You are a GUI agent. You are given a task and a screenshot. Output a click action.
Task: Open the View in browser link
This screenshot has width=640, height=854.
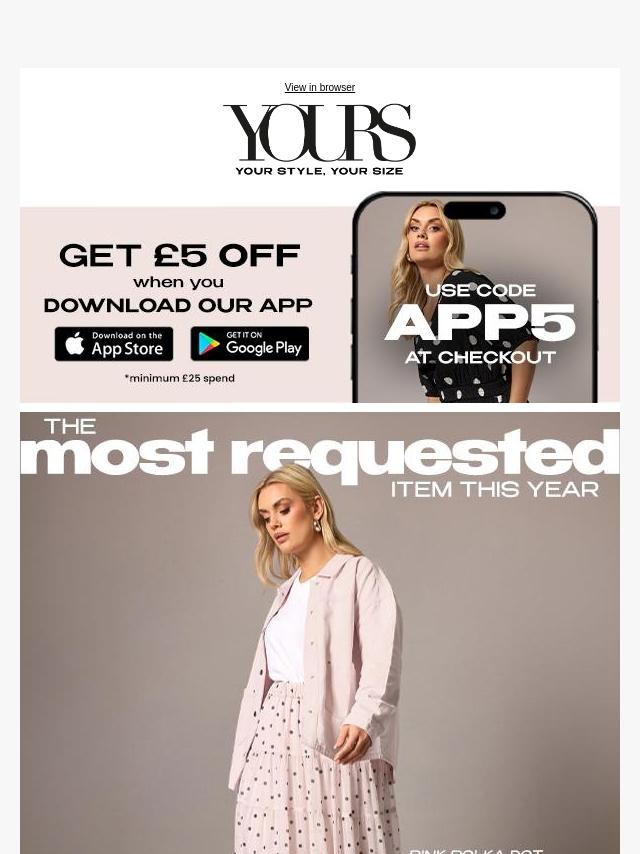(x=319, y=88)
